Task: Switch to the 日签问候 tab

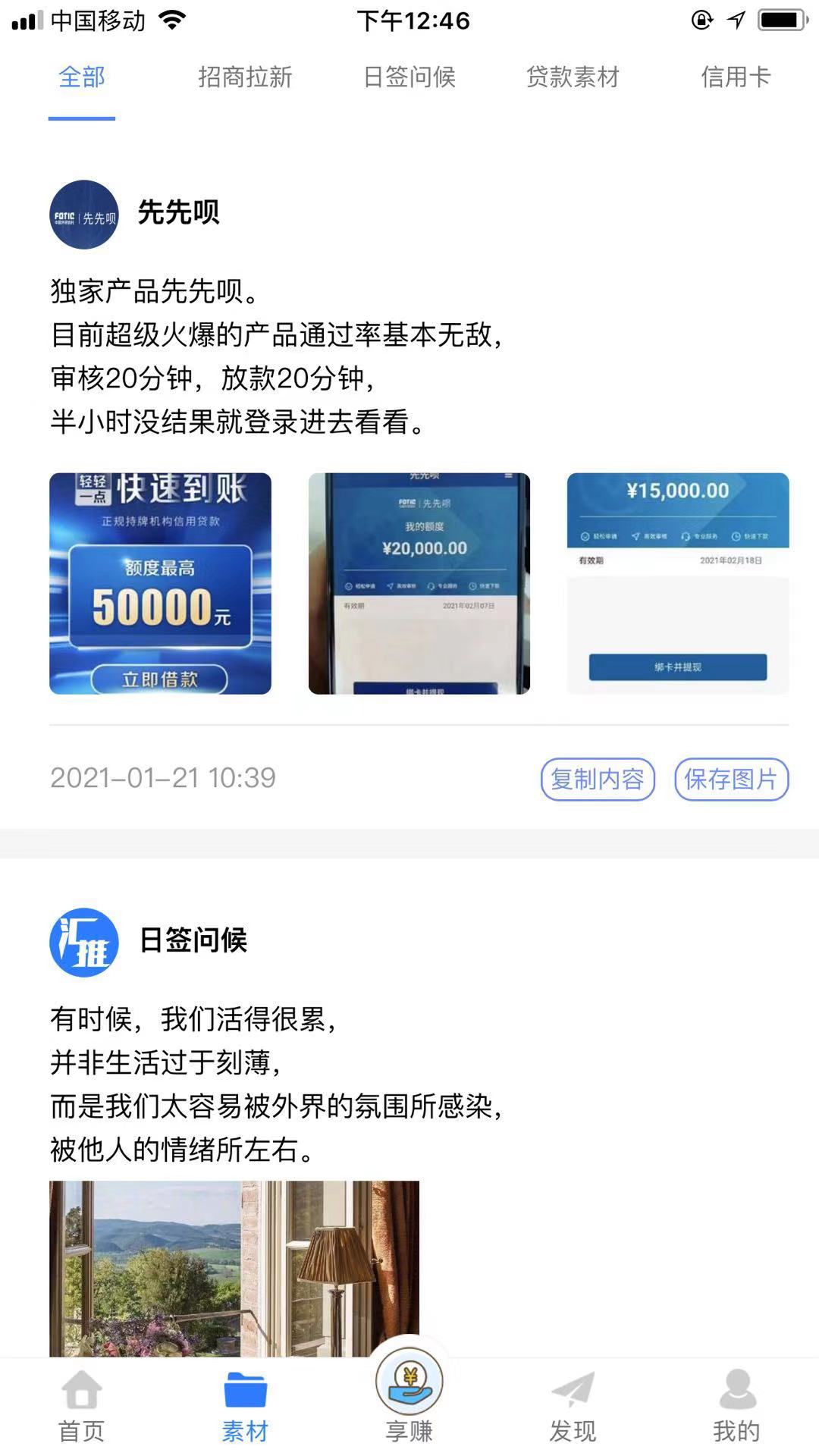Action: click(409, 77)
